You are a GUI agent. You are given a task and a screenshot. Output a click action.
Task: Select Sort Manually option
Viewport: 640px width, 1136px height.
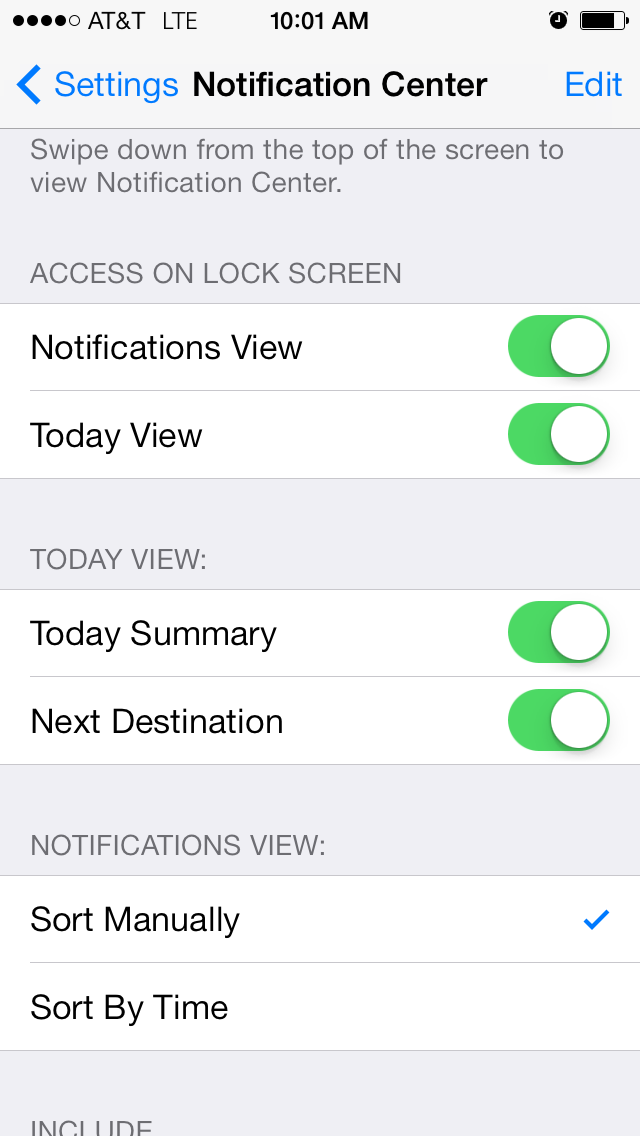coord(320,919)
